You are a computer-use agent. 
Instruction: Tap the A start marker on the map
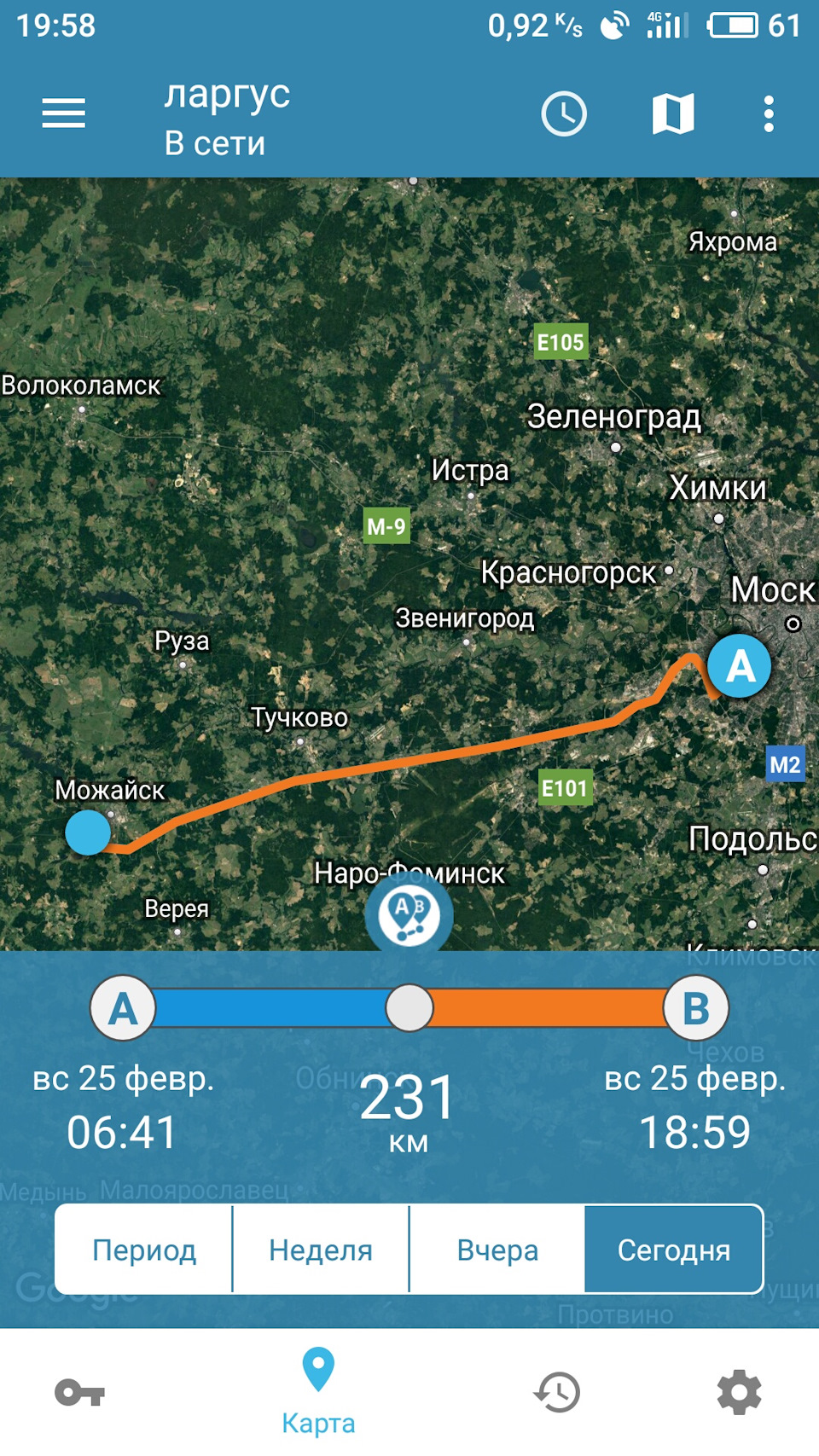[x=740, y=666]
